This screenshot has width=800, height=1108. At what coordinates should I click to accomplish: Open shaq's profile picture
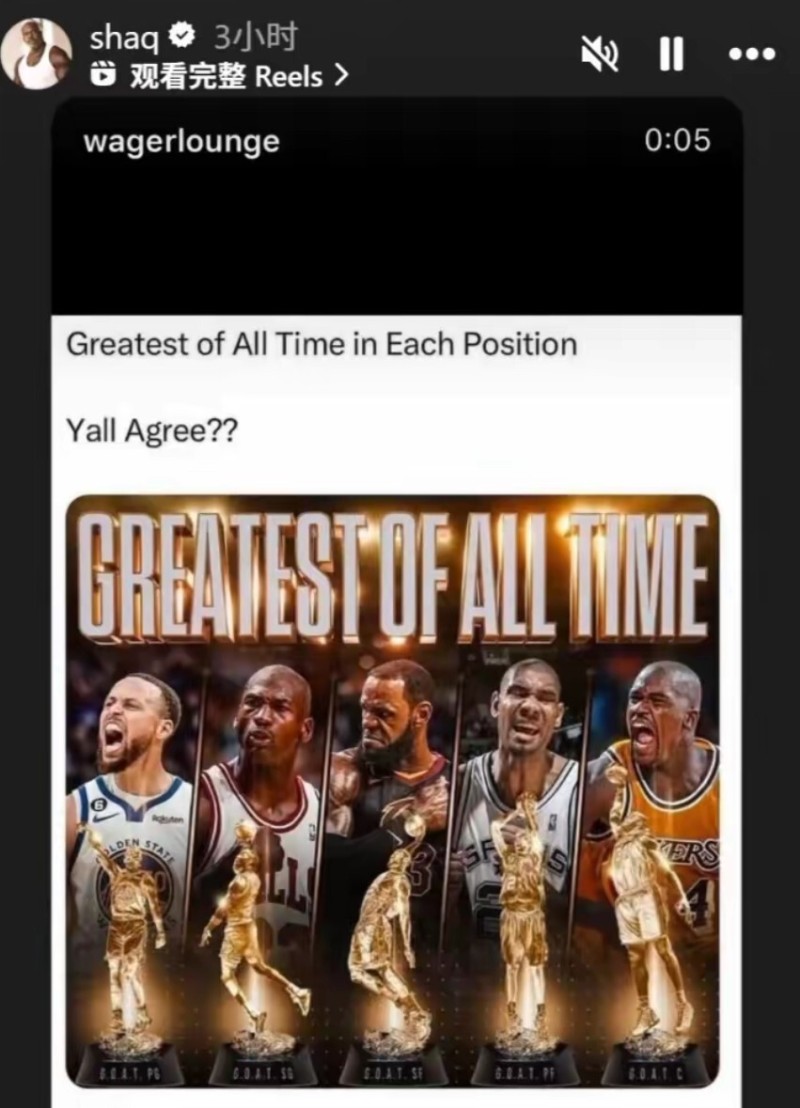point(37,54)
